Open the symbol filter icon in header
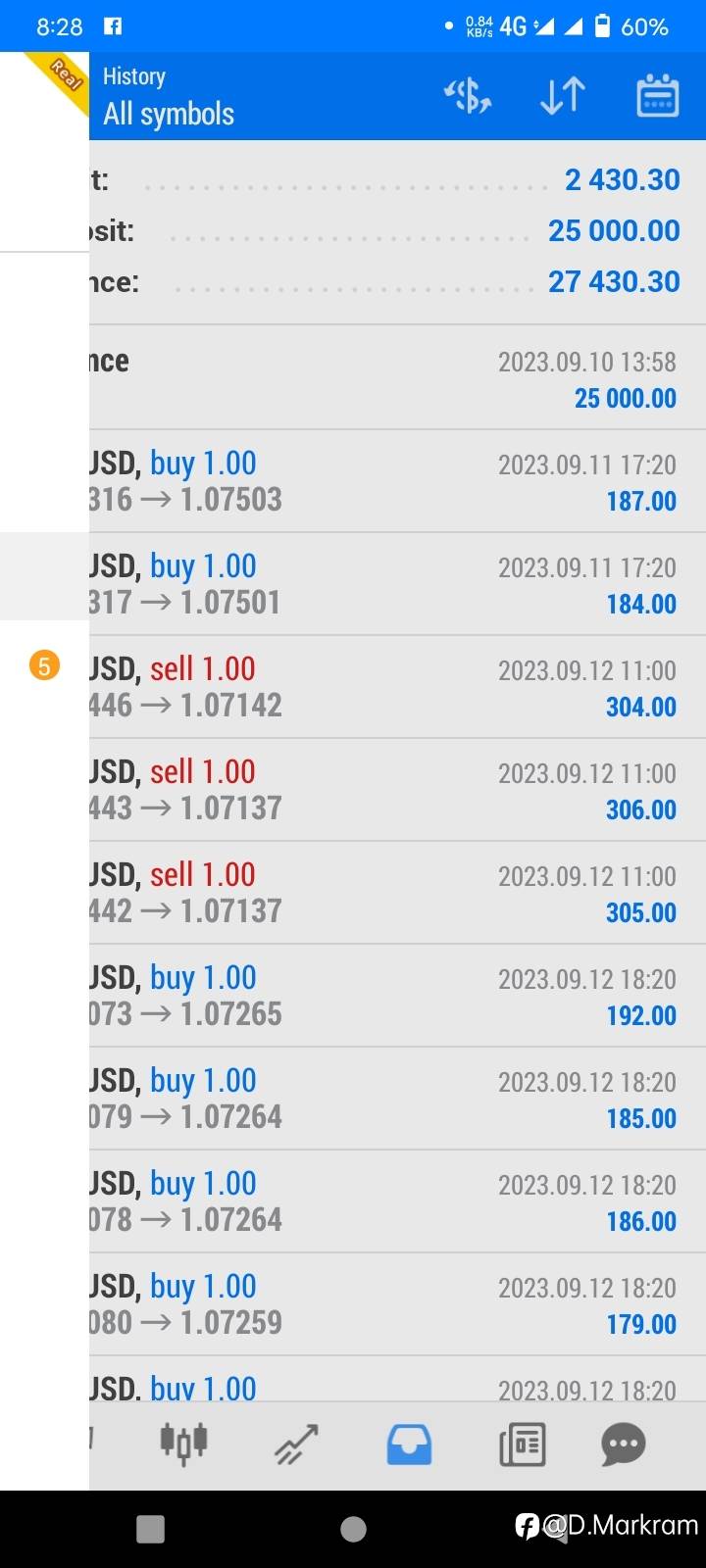 click(468, 96)
